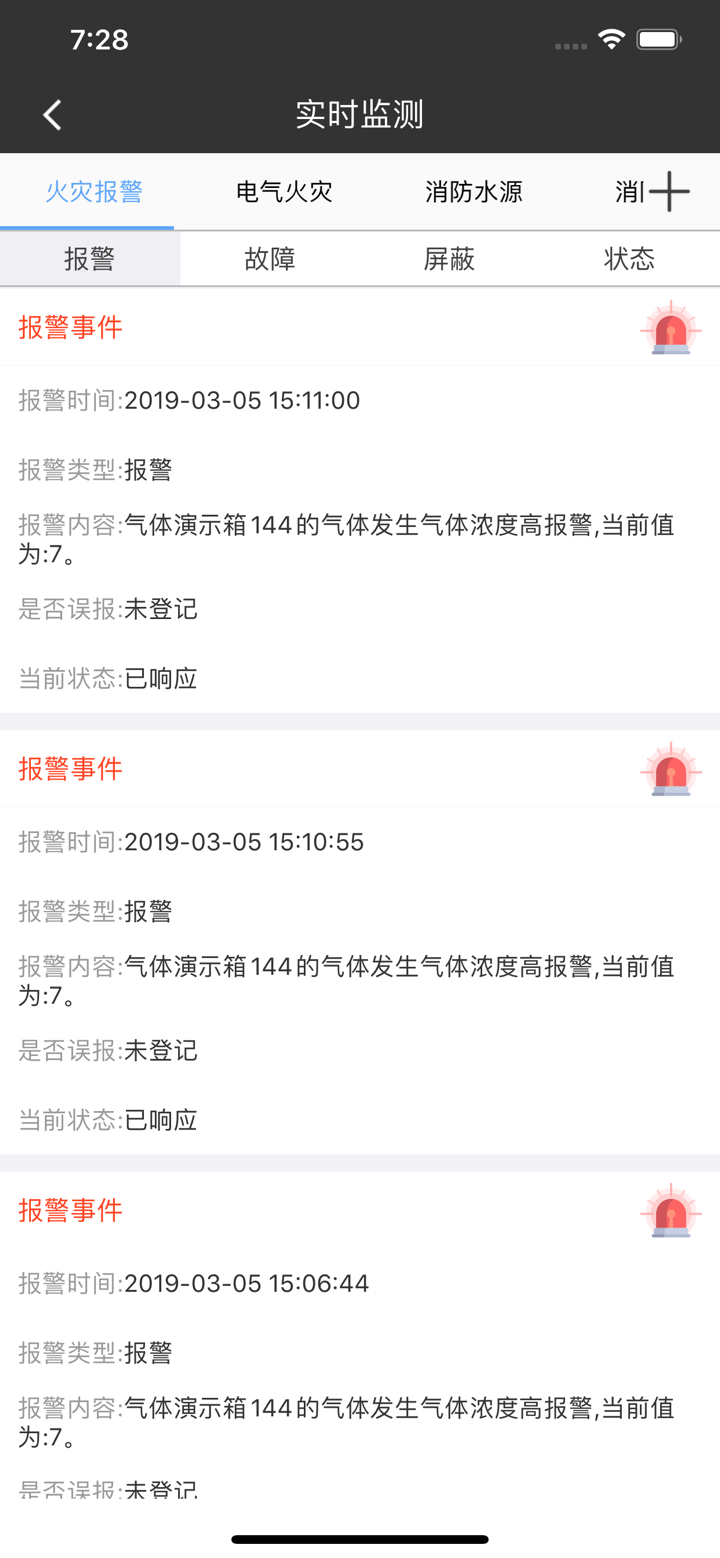Tap the home indicator bar at bottom

coord(360,1540)
